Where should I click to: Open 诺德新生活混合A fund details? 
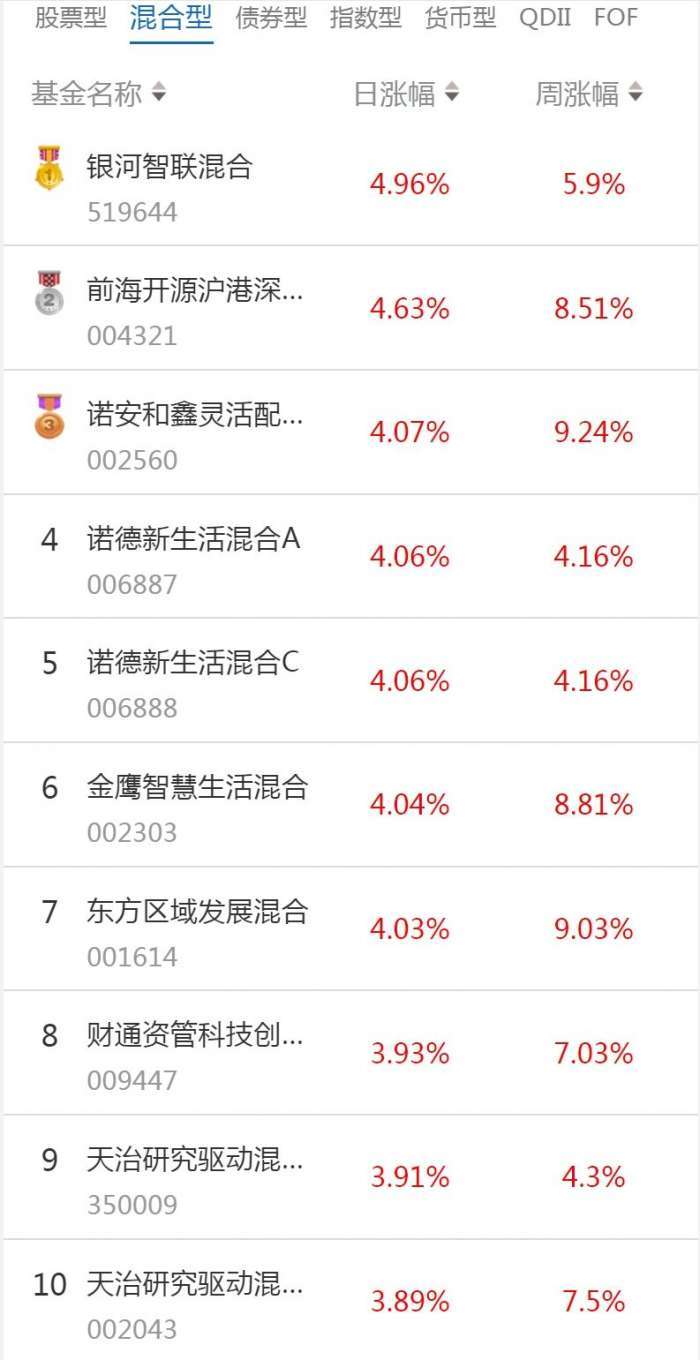click(193, 558)
